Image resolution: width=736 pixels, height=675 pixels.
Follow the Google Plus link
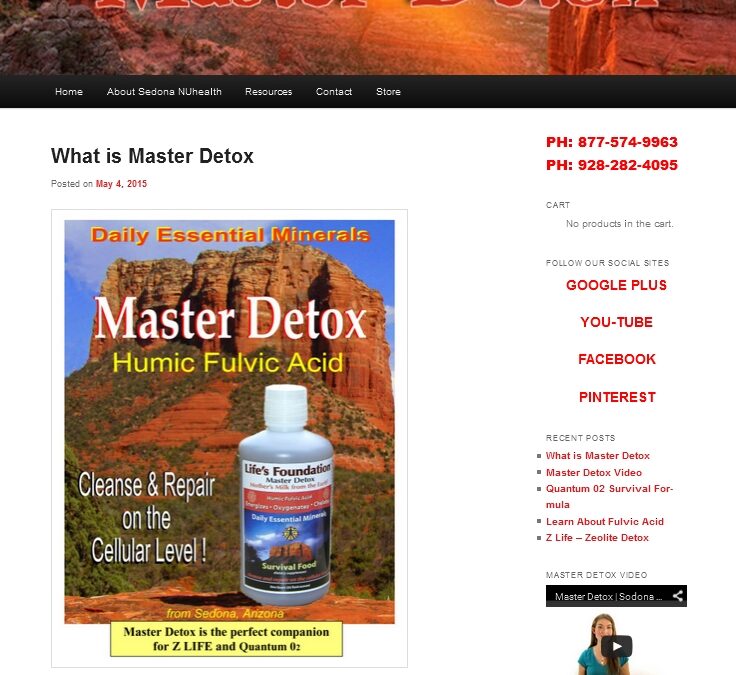[x=616, y=285]
